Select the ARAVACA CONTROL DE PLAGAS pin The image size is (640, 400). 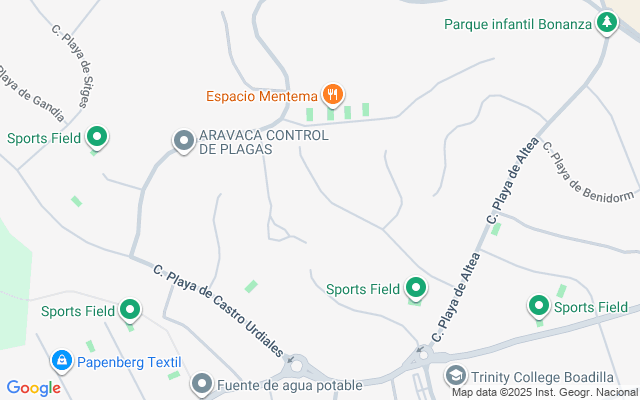183,141
